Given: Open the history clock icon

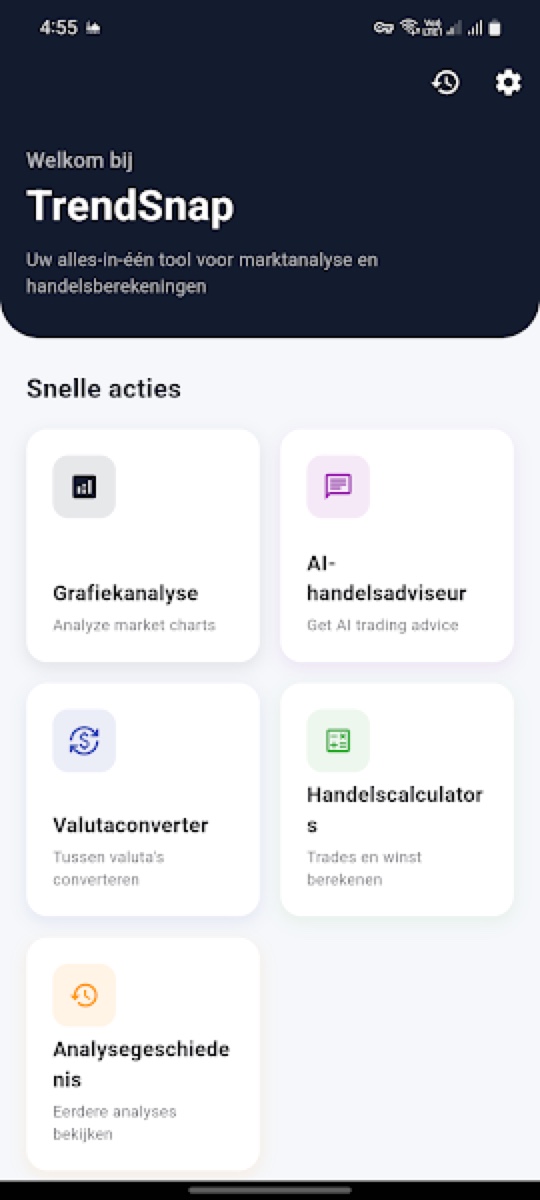Looking at the screenshot, I should pyautogui.click(x=445, y=82).
